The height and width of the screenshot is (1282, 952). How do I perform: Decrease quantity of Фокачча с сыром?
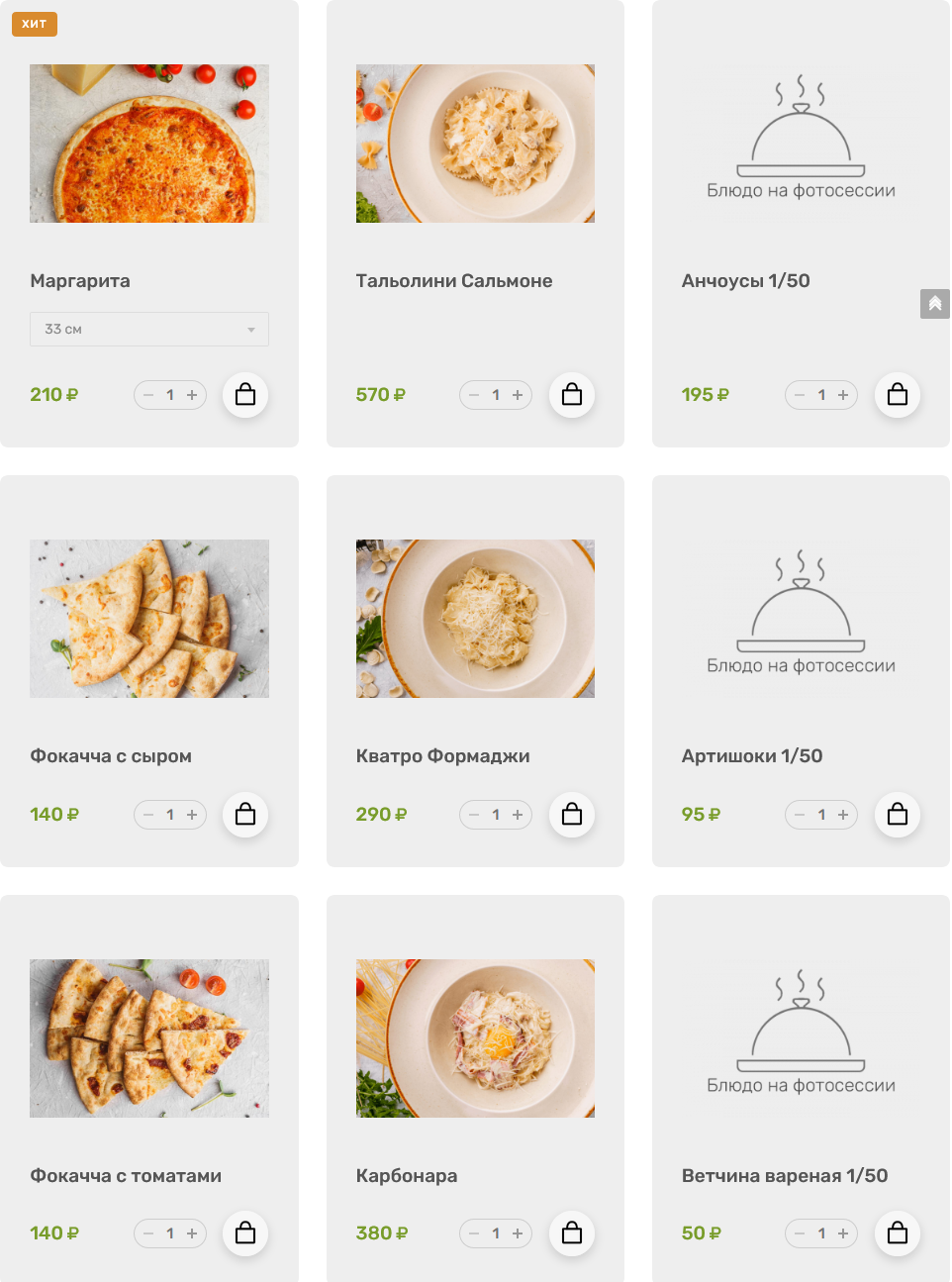(148, 815)
